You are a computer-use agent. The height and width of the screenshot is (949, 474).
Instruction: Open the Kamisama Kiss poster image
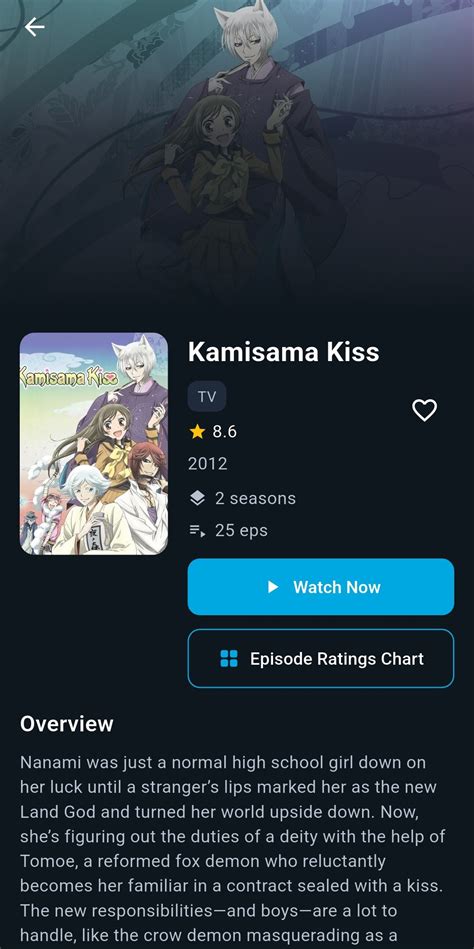tap(94, 444)
